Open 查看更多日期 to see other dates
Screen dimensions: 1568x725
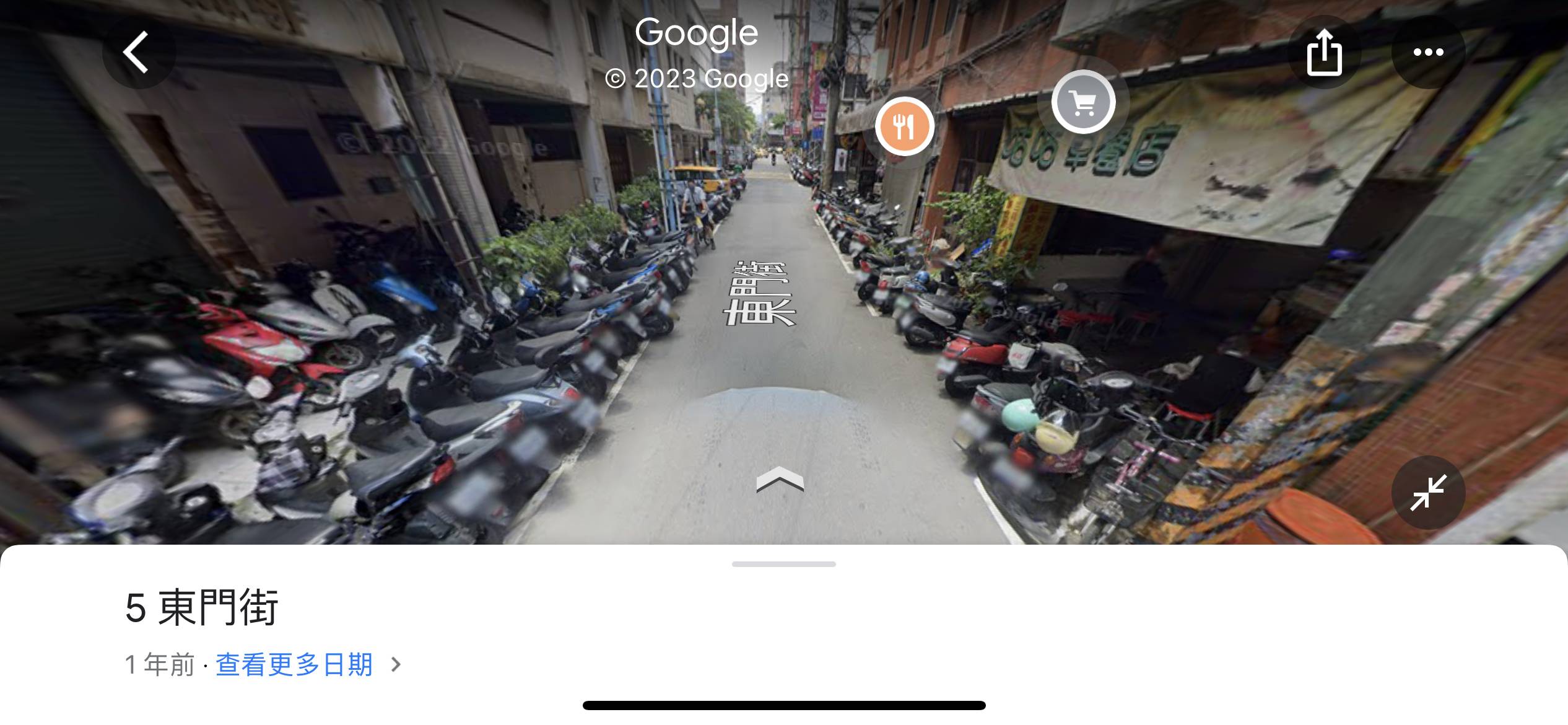click(x=294, y=665)
